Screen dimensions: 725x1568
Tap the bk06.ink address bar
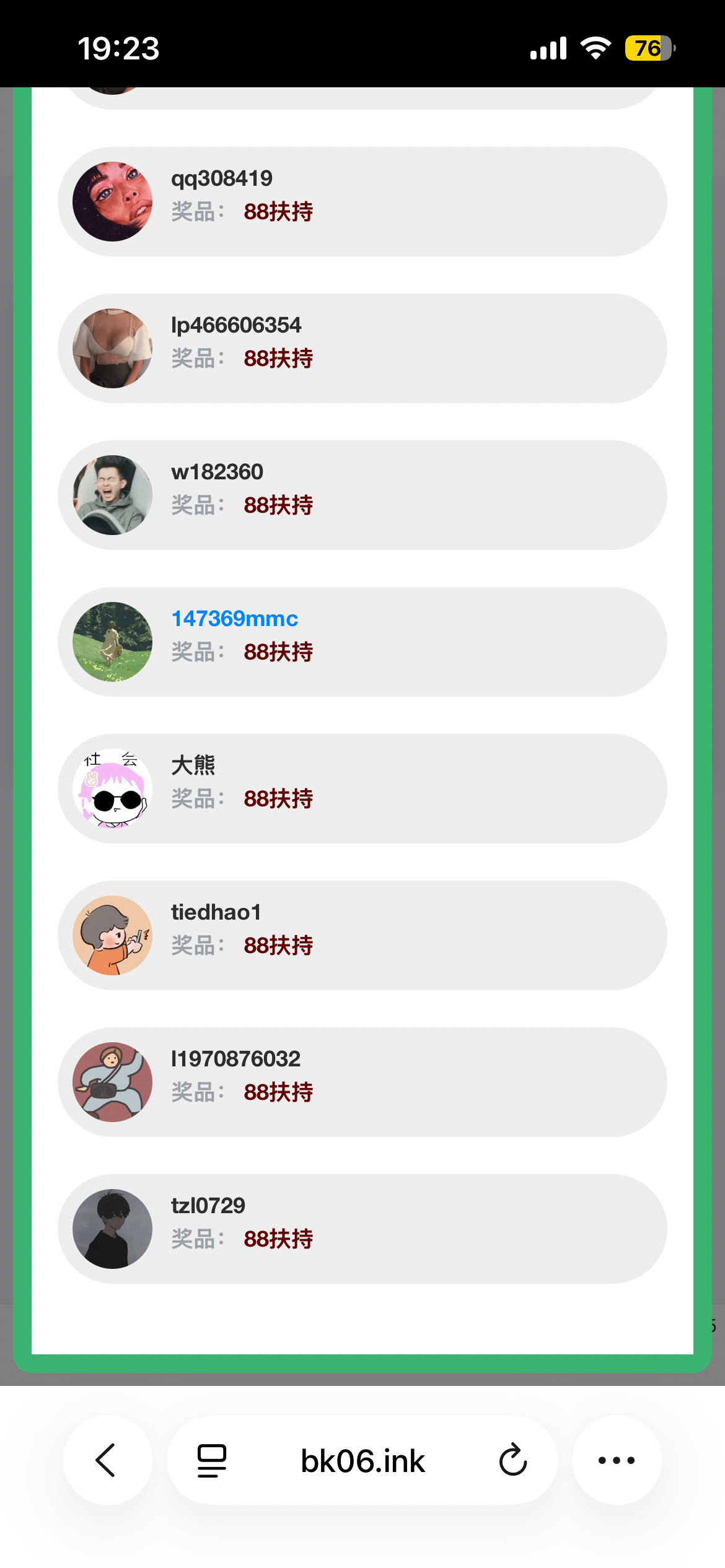coord(362,1460)
